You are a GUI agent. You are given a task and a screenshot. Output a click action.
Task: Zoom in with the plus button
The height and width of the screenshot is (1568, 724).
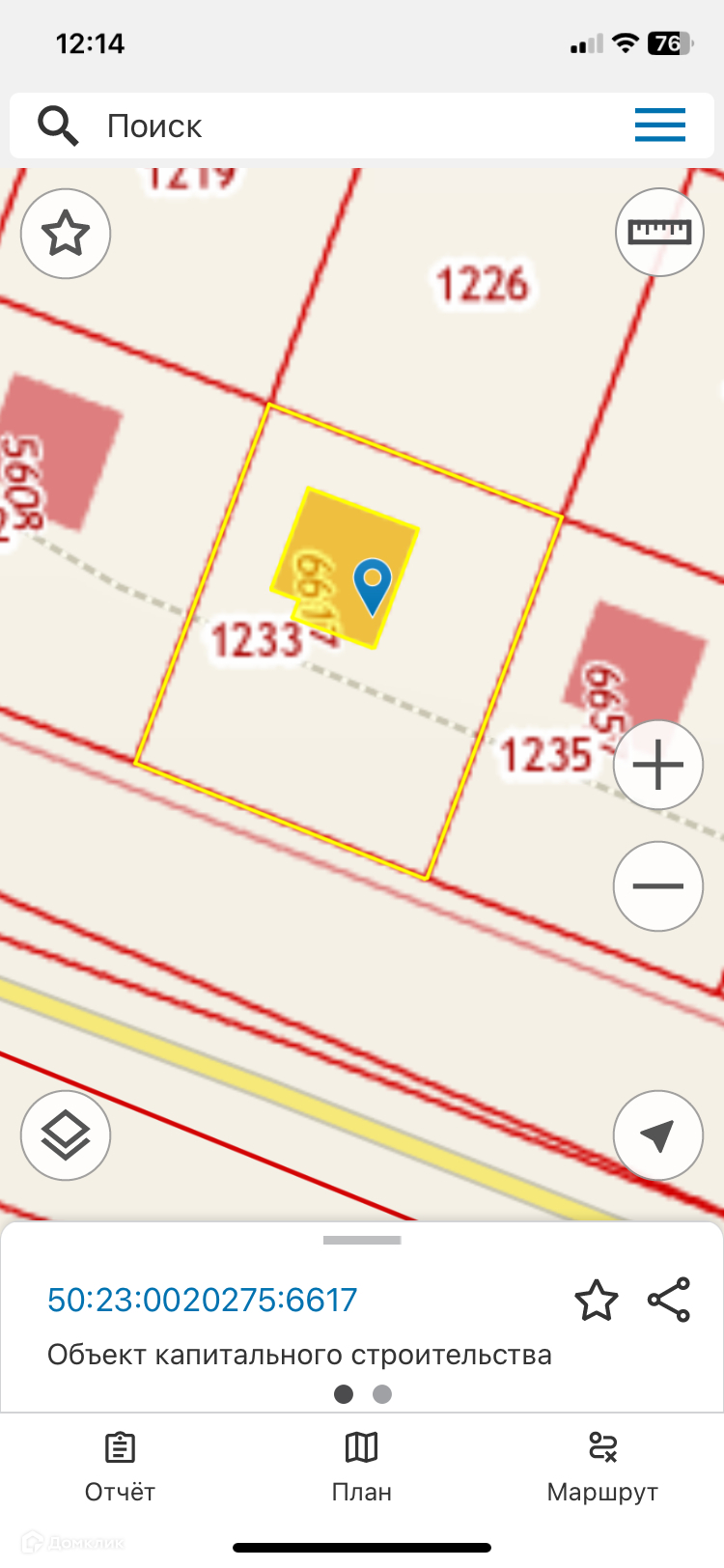658,766
